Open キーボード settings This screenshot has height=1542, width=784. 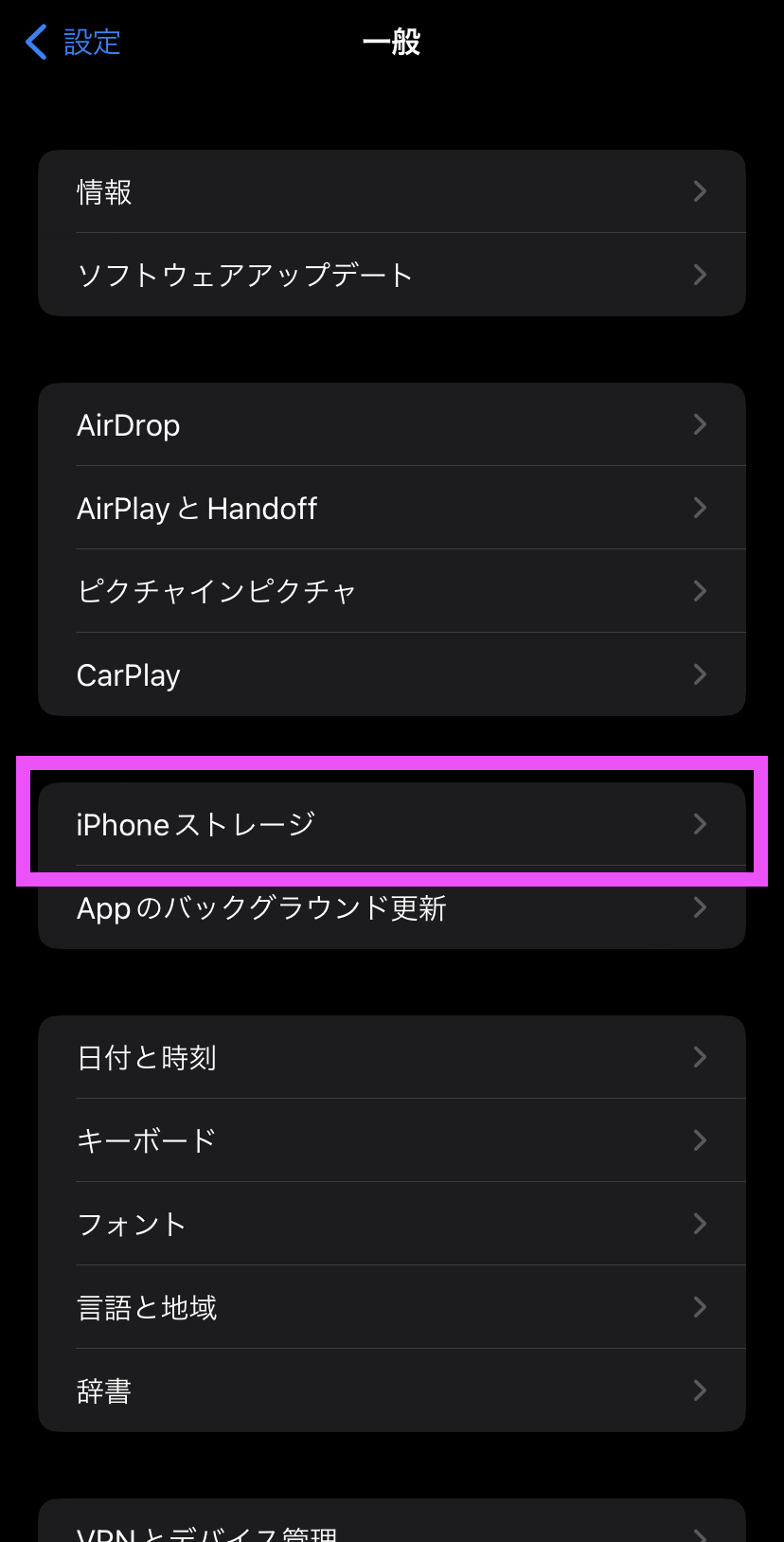pos(391,1140)
